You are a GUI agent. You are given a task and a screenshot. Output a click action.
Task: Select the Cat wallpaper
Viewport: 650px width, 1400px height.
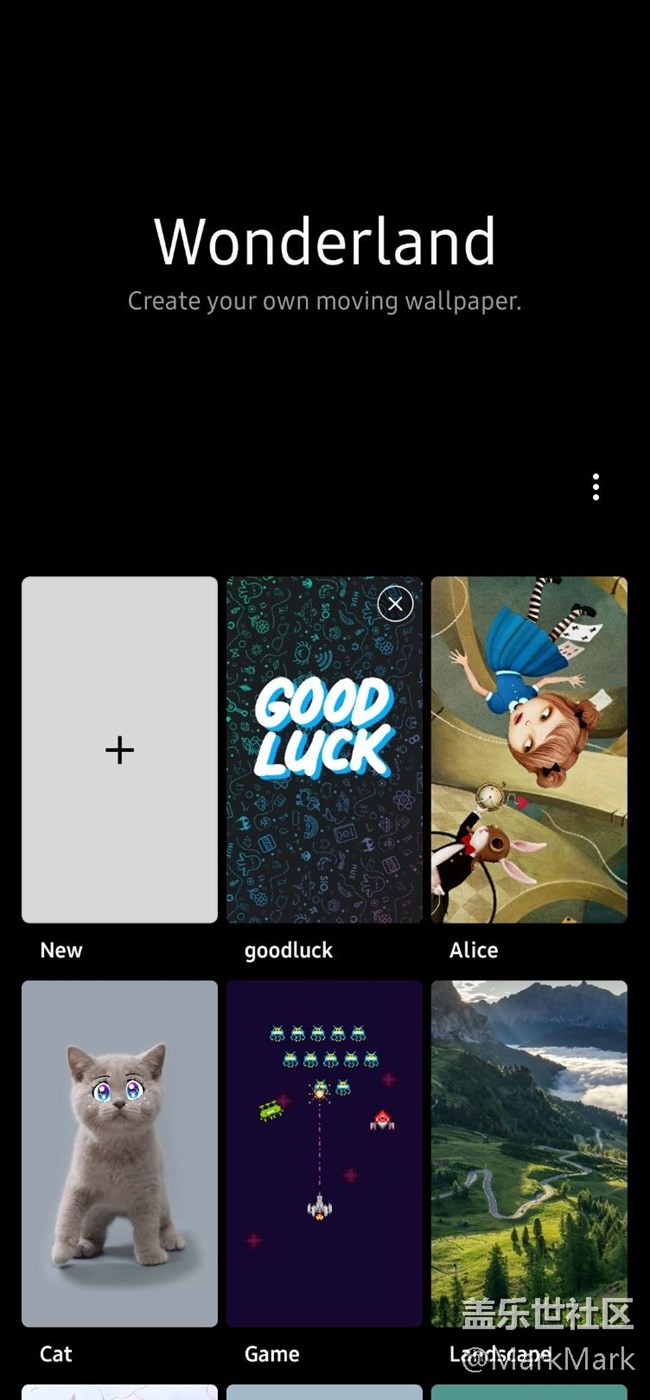[x=119, y=1152]
